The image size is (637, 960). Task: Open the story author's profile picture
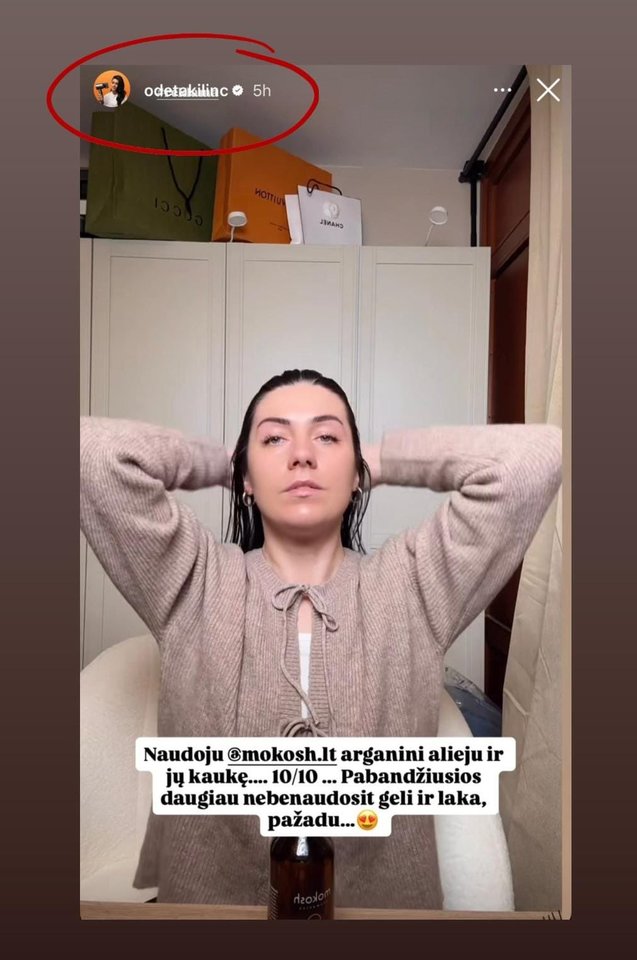point(111,89)
